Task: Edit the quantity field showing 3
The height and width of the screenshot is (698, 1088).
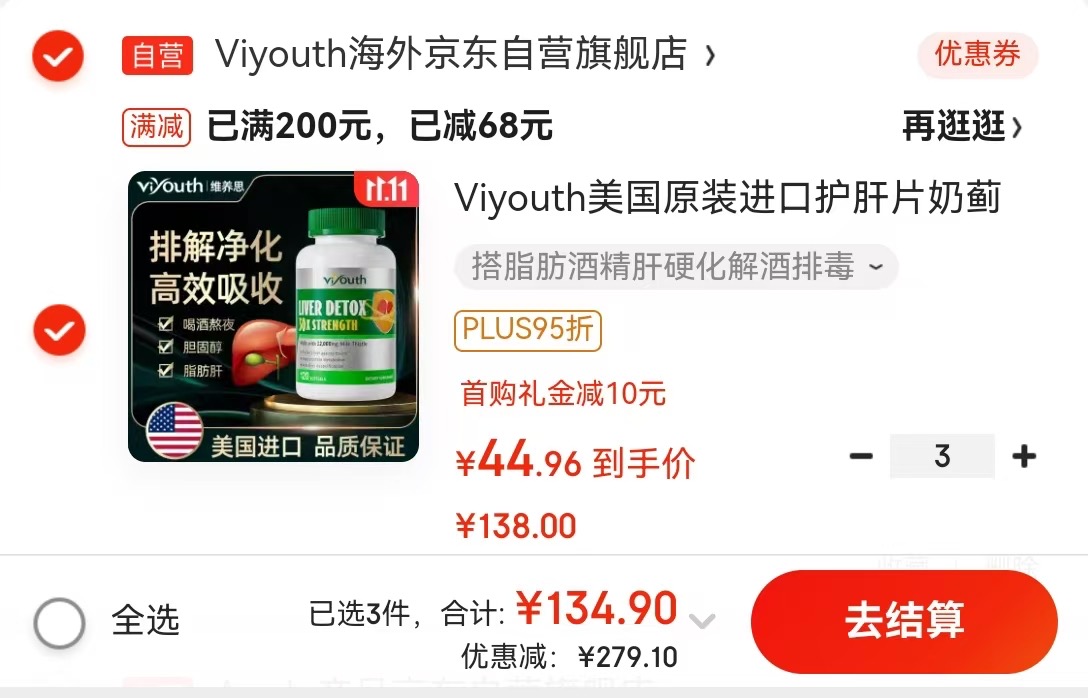Action: 942,457
